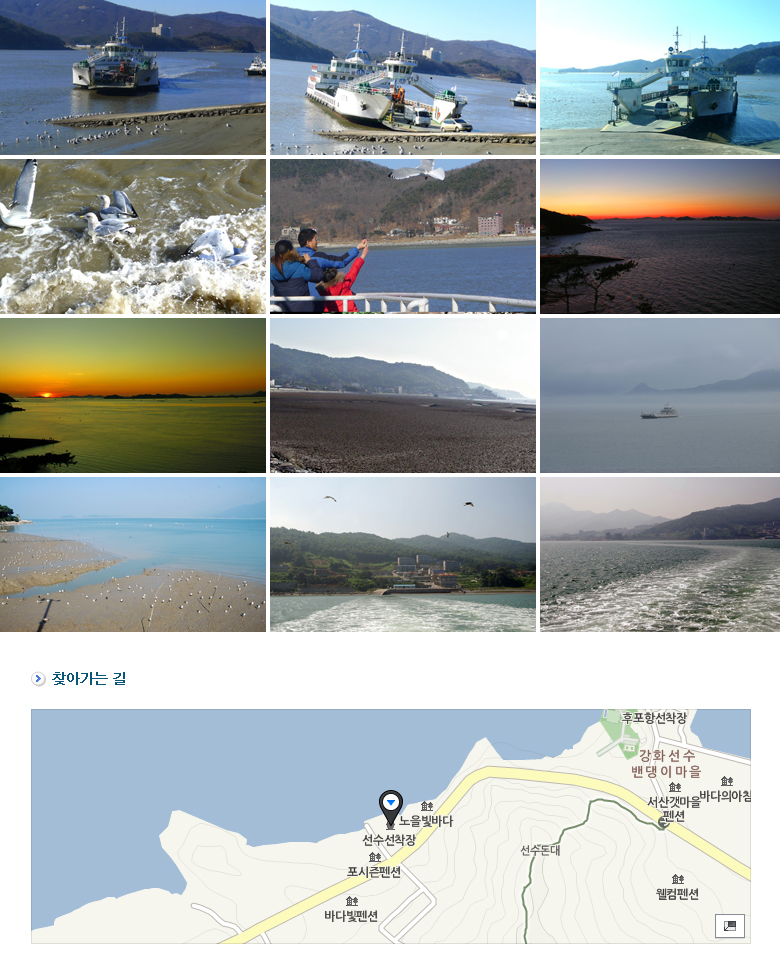
Task: Open the ferry-at-ramp photo with seagulls
Action: click(133, 77)
